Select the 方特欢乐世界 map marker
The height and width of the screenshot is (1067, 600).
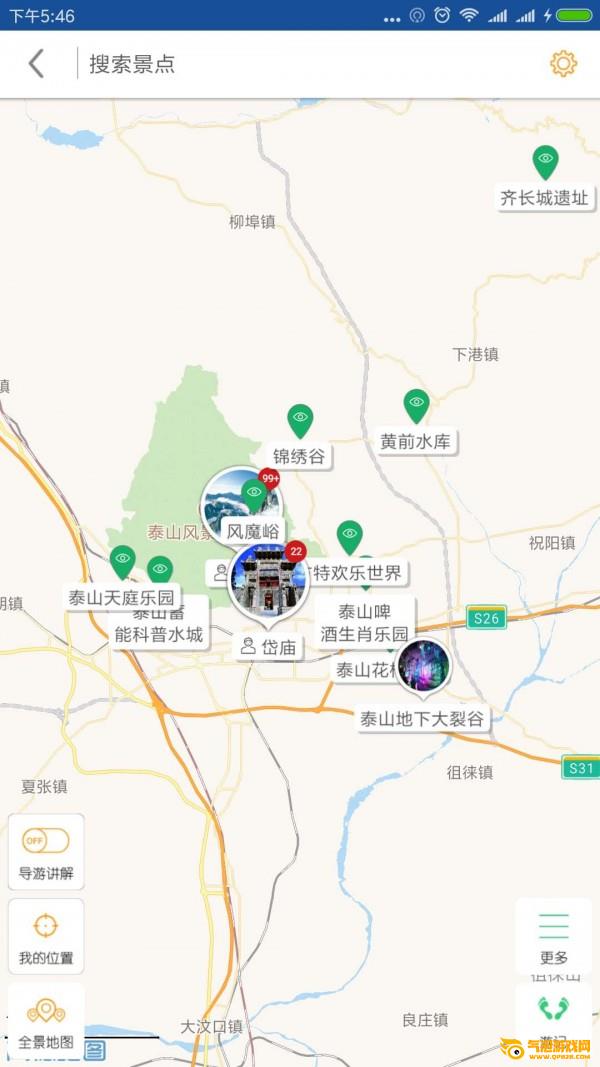click(350, 538)
